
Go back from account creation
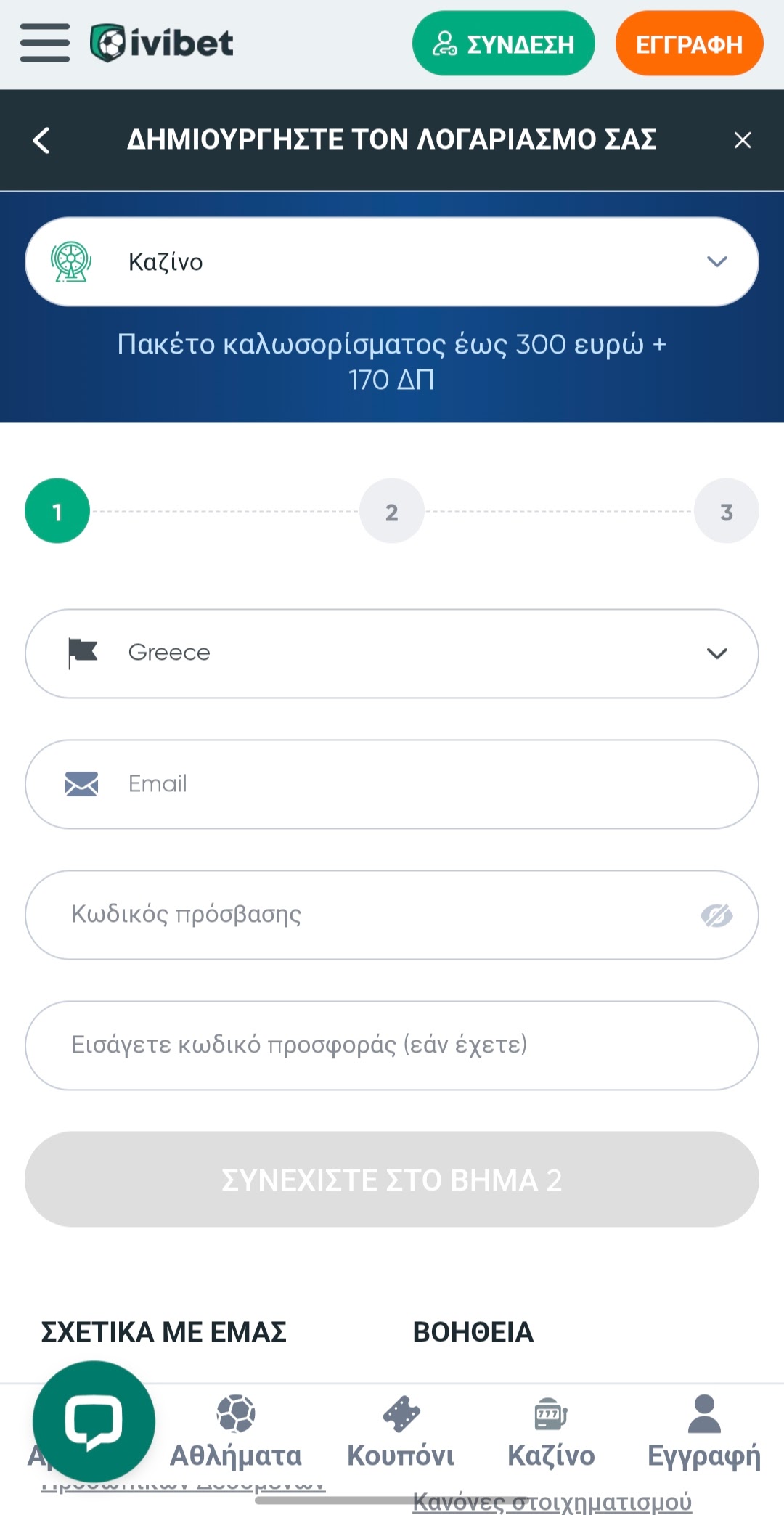click(x=41, y=140)
